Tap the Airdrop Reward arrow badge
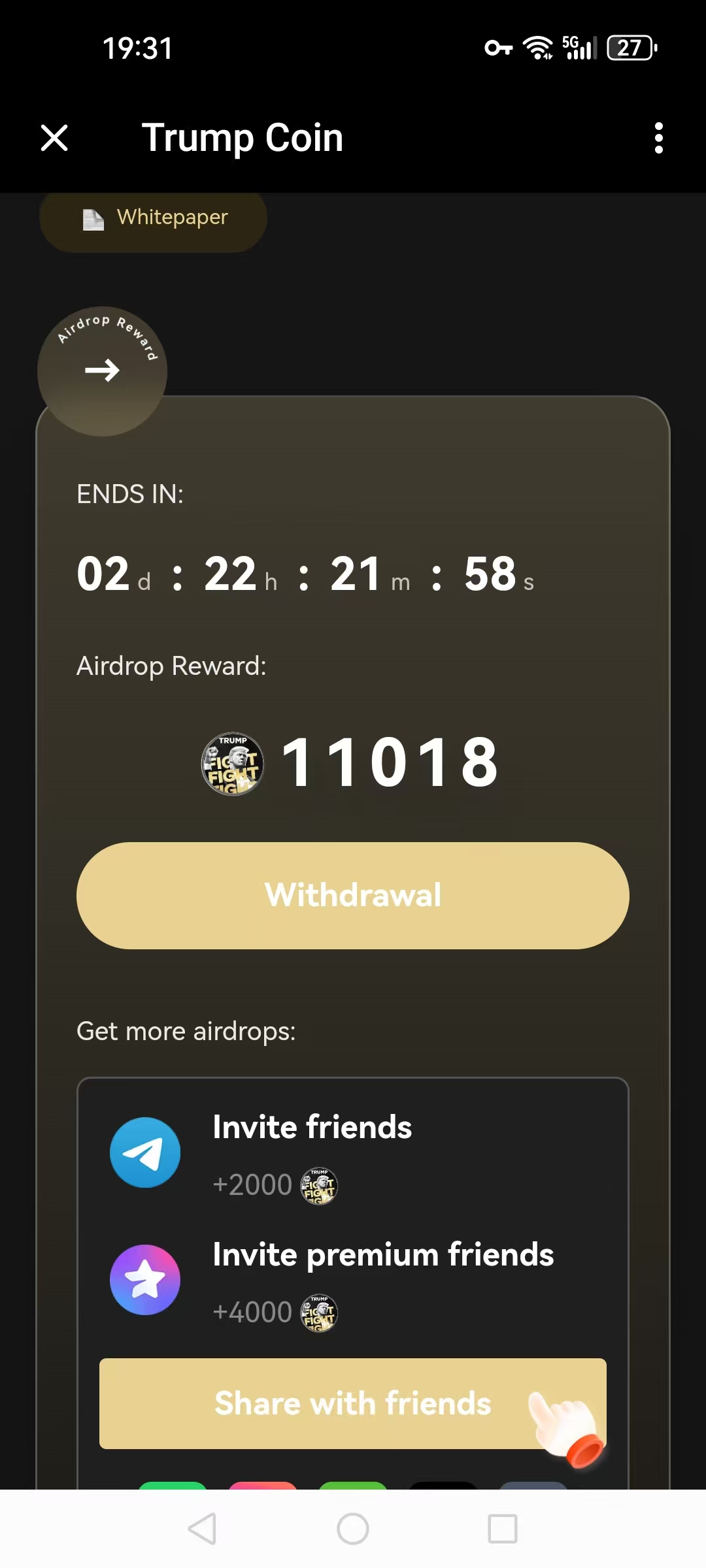706x1568 pixels. coord(102,370)
